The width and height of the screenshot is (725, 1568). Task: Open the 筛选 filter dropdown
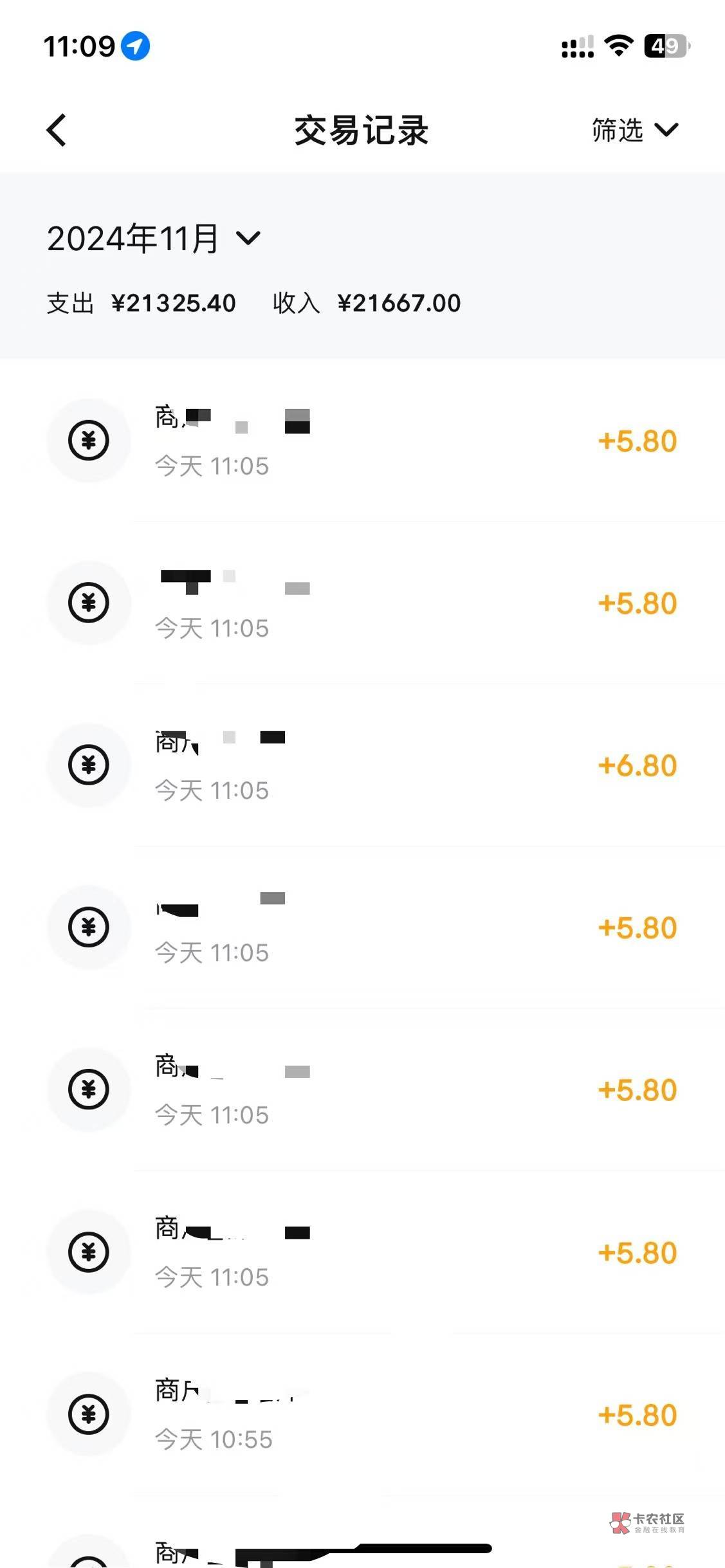tap(634, 131)
